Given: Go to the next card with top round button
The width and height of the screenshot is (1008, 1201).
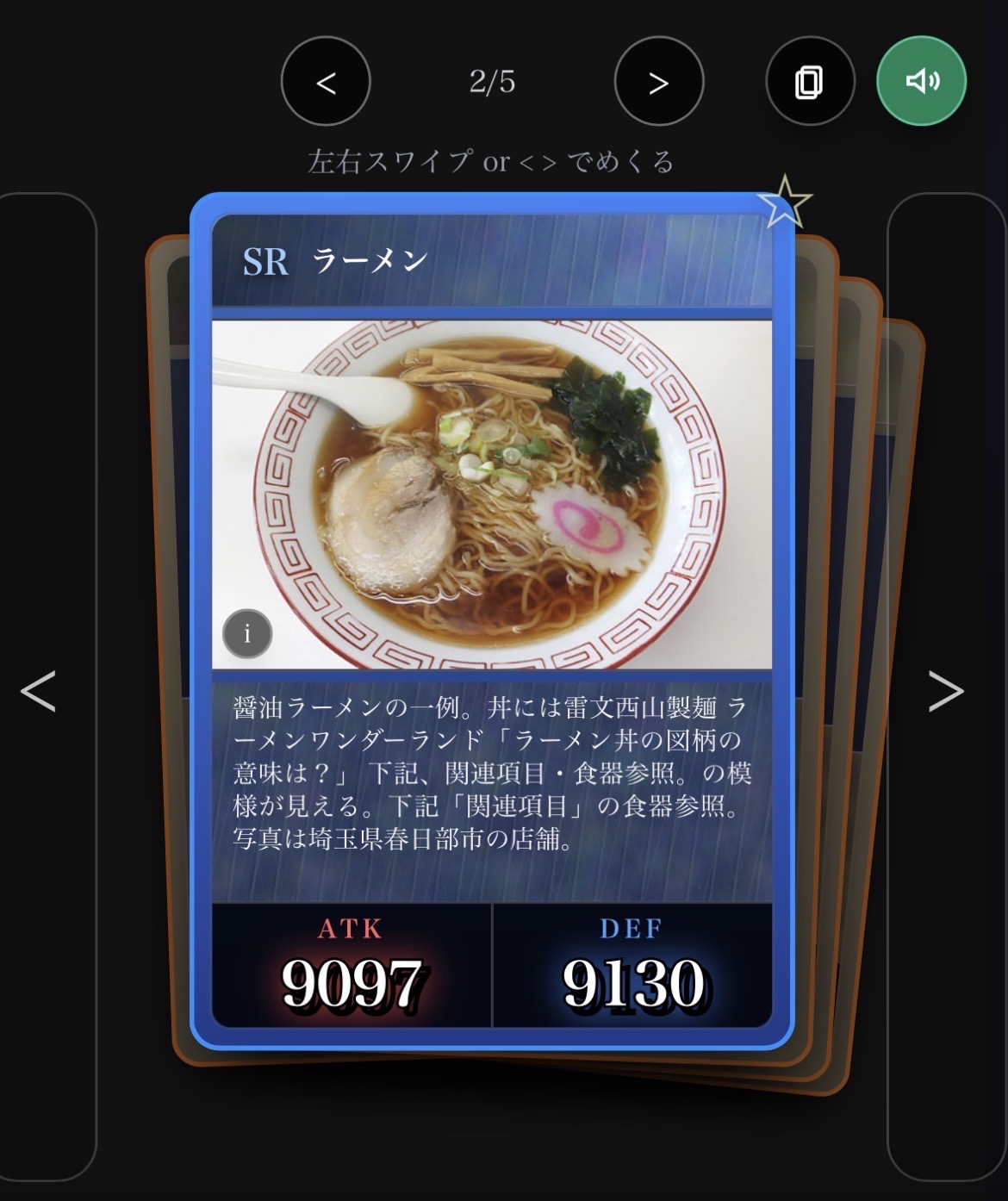Looking at the screenshot, I should [x=659, y=82].
